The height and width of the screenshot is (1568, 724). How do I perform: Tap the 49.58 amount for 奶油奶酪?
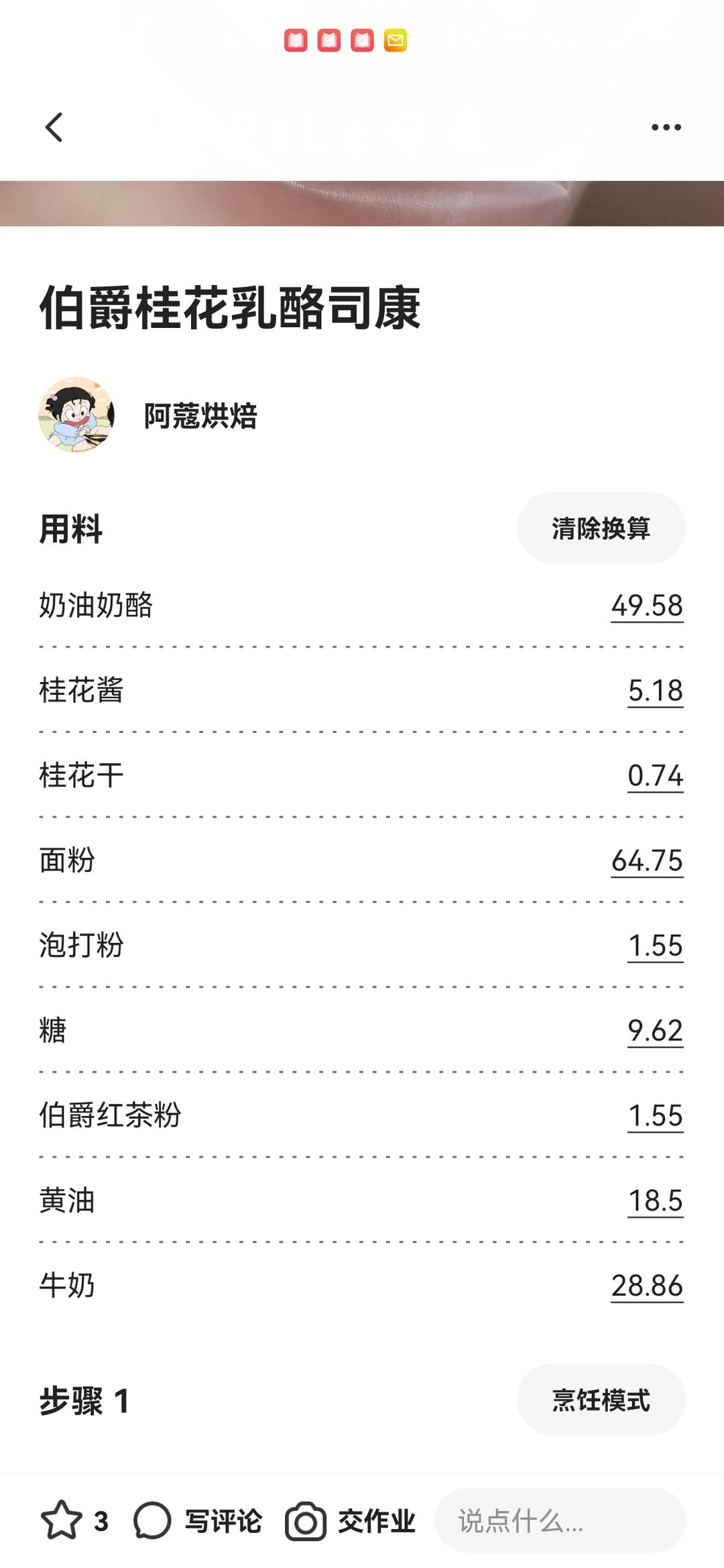point(647,606)
